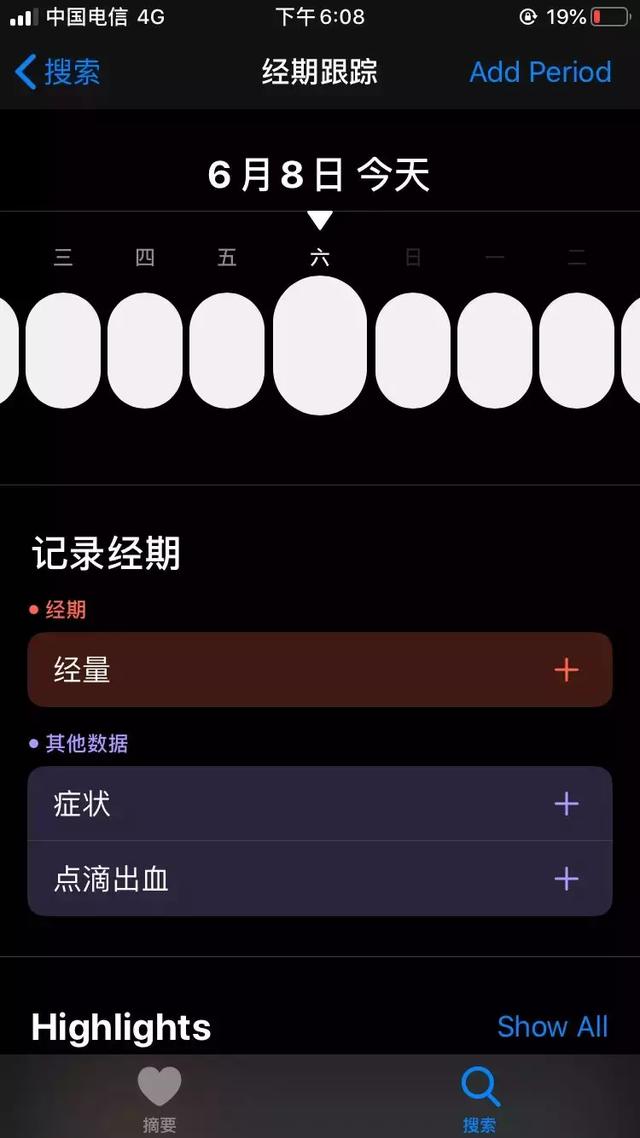The width and height of the screenshot is (640, 1138).
Task: Switch to the 搜索 tab
Action: pyautogui.click(x=480, y=1098)
